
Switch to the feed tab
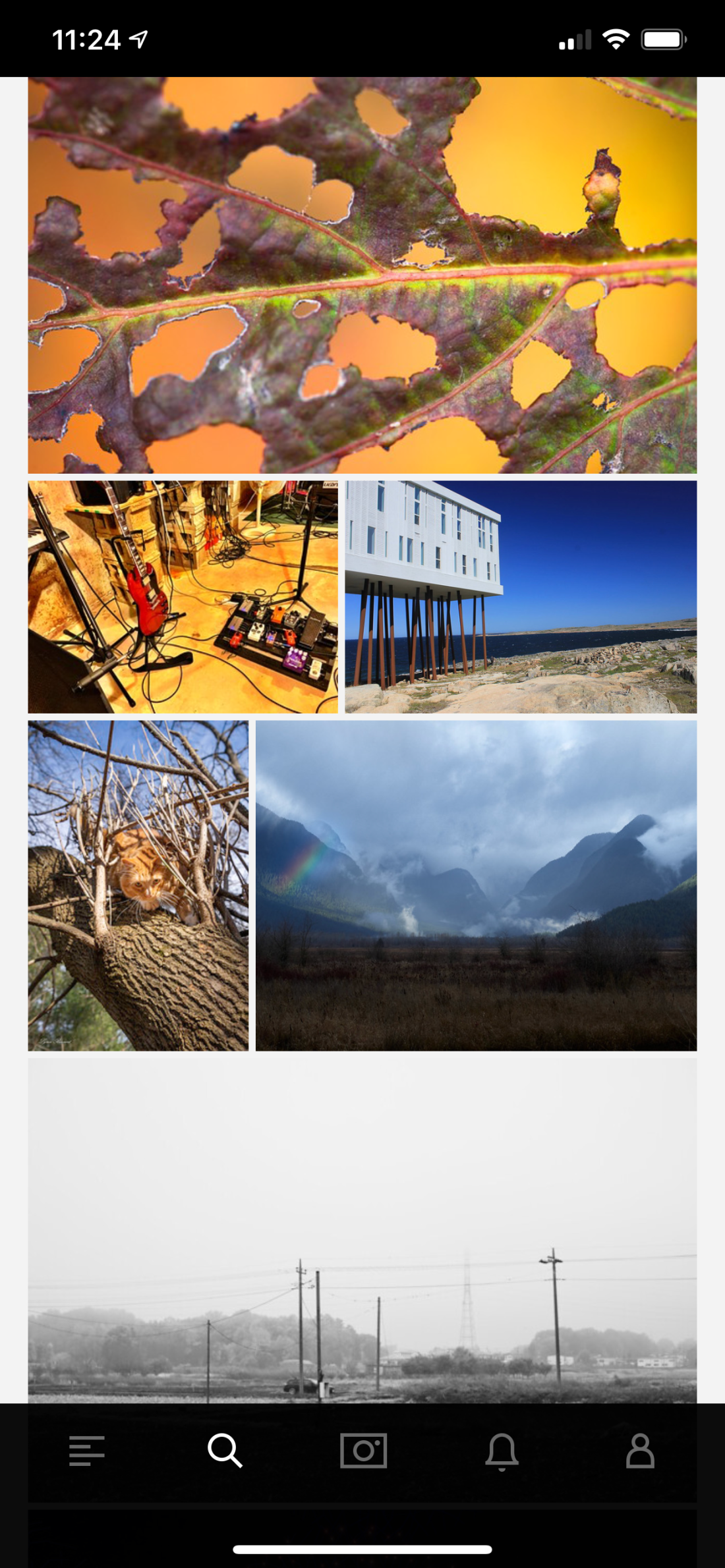click(87, 1451)
